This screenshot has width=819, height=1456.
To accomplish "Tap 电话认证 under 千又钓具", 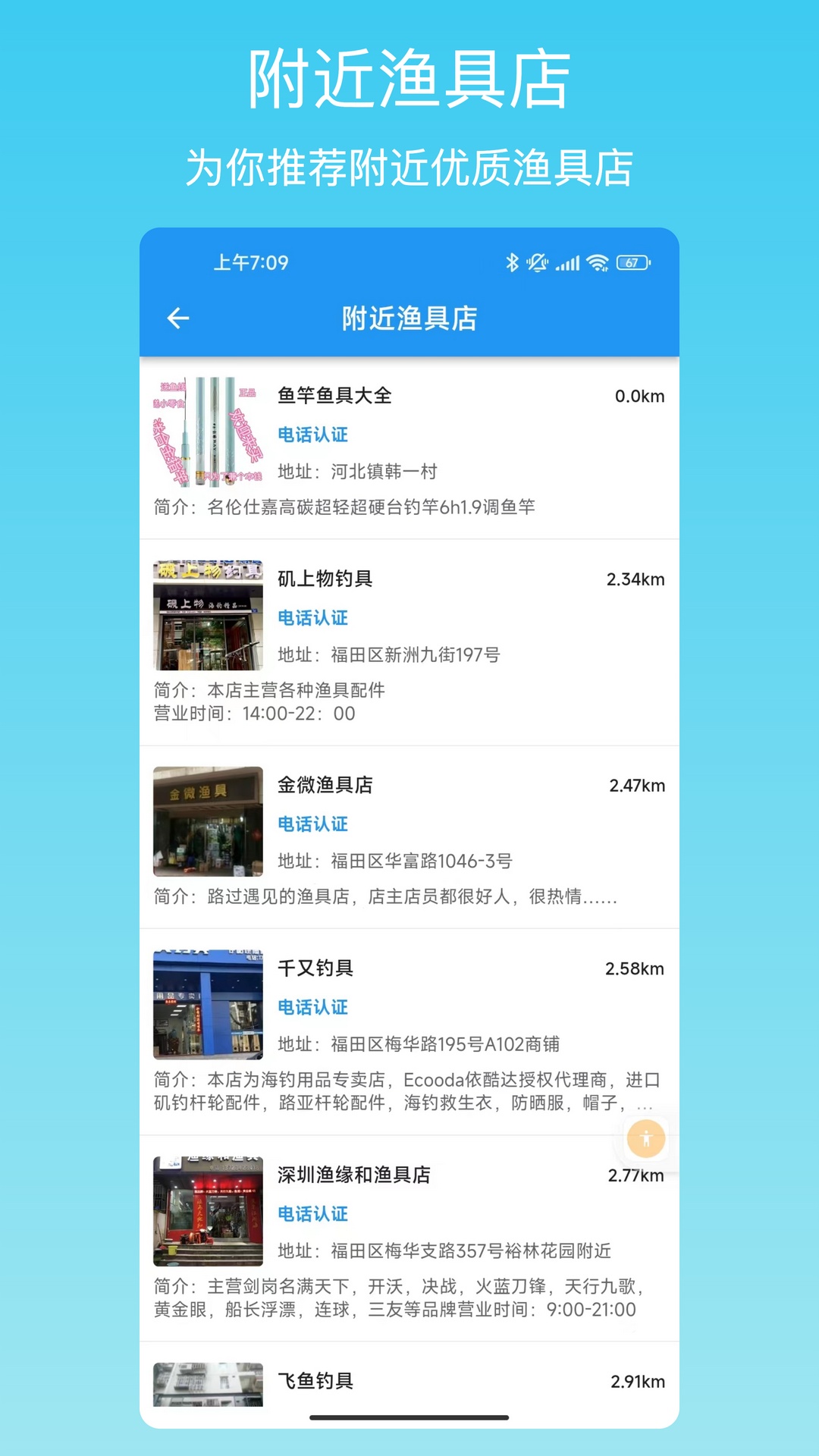I will pos(313,1007).
